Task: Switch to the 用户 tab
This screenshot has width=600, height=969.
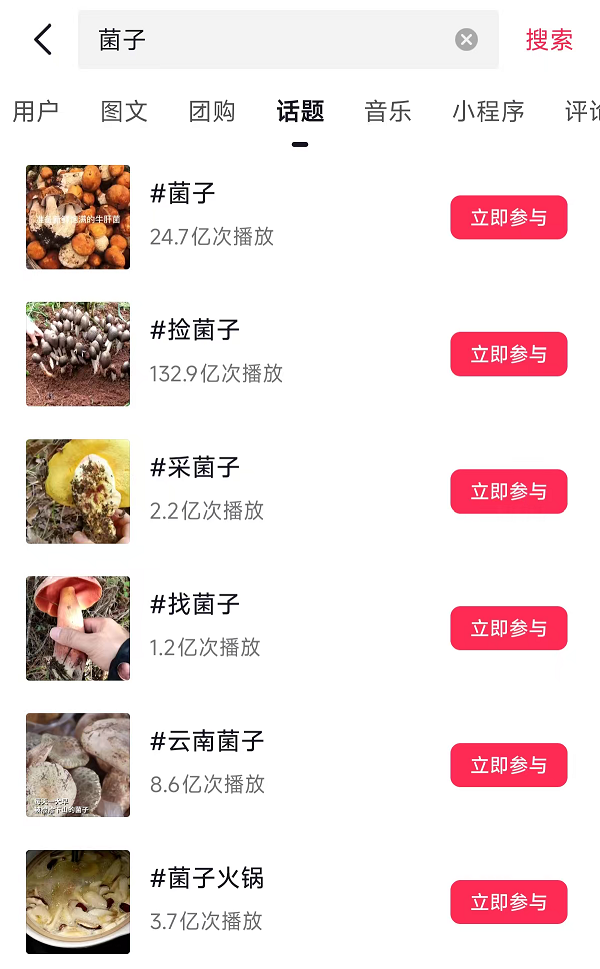Action: point(35,111)
